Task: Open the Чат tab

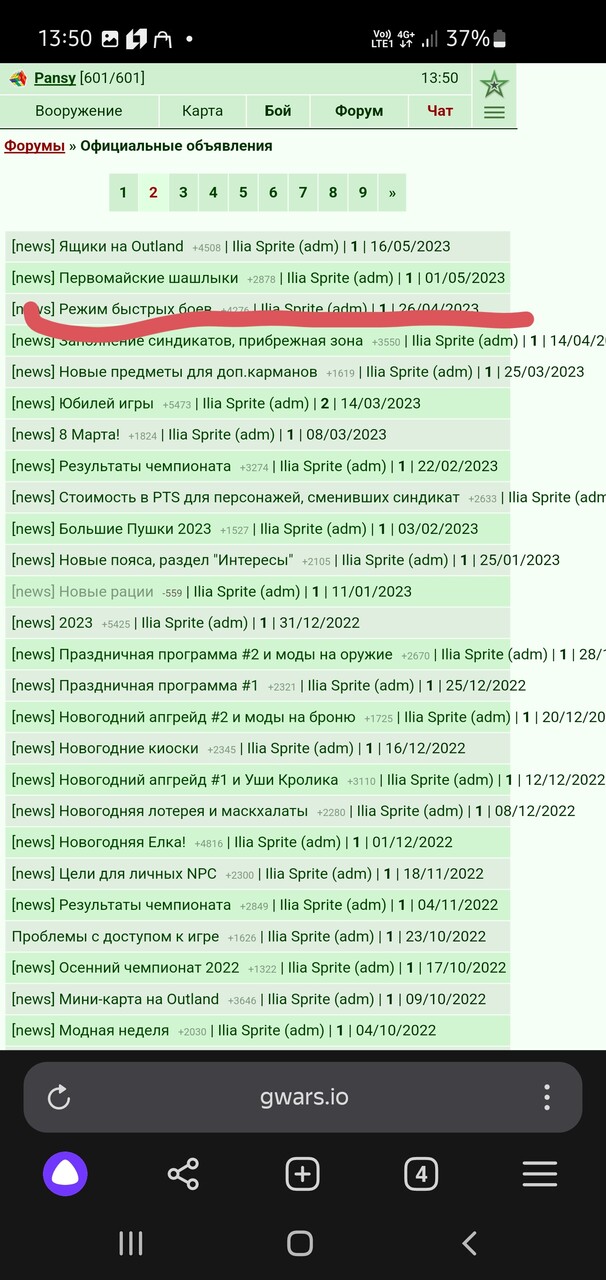Action: click(440, 111)
